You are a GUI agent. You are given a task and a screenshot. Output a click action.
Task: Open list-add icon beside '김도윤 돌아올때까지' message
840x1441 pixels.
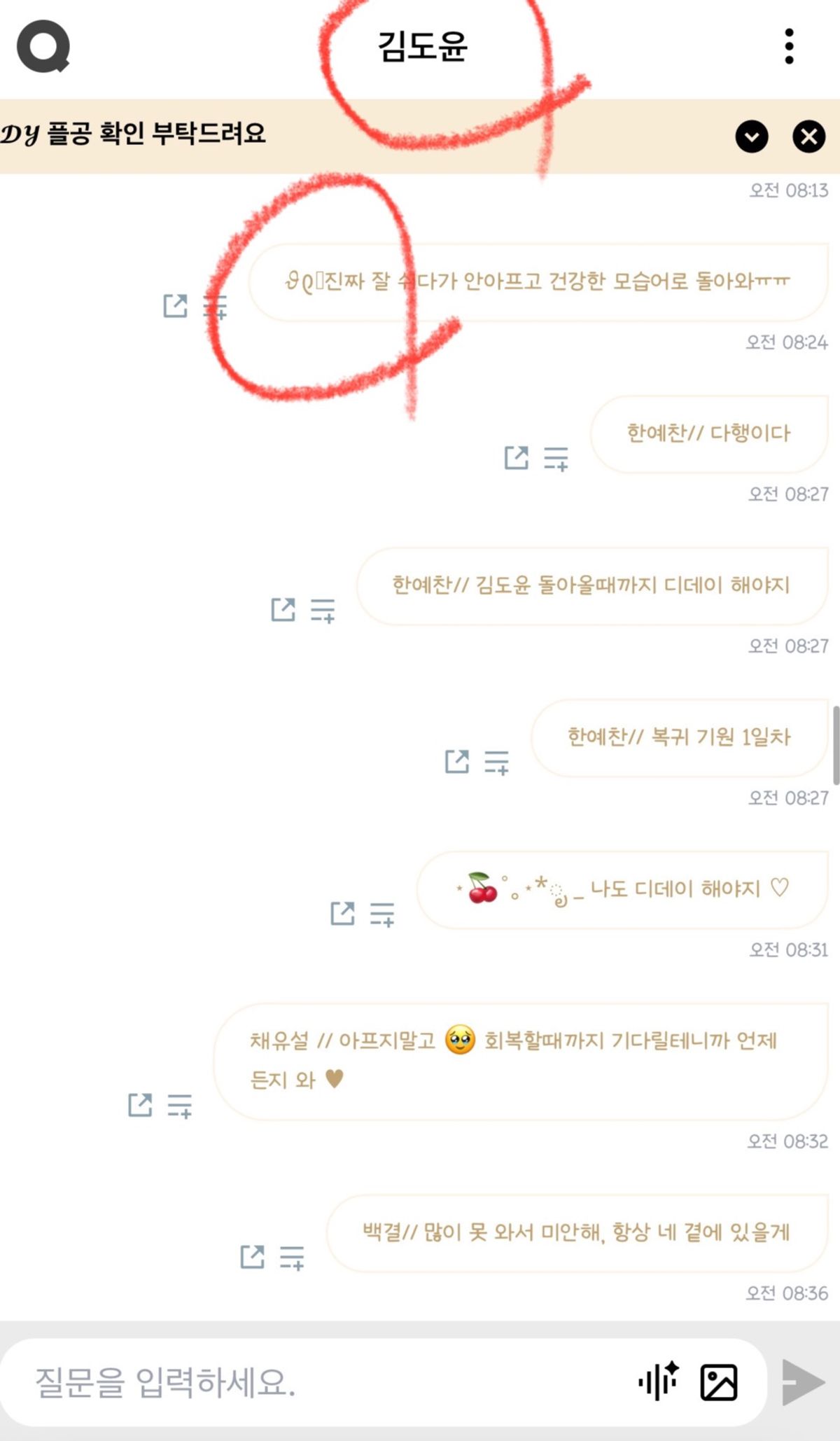[x=323, y=611]
